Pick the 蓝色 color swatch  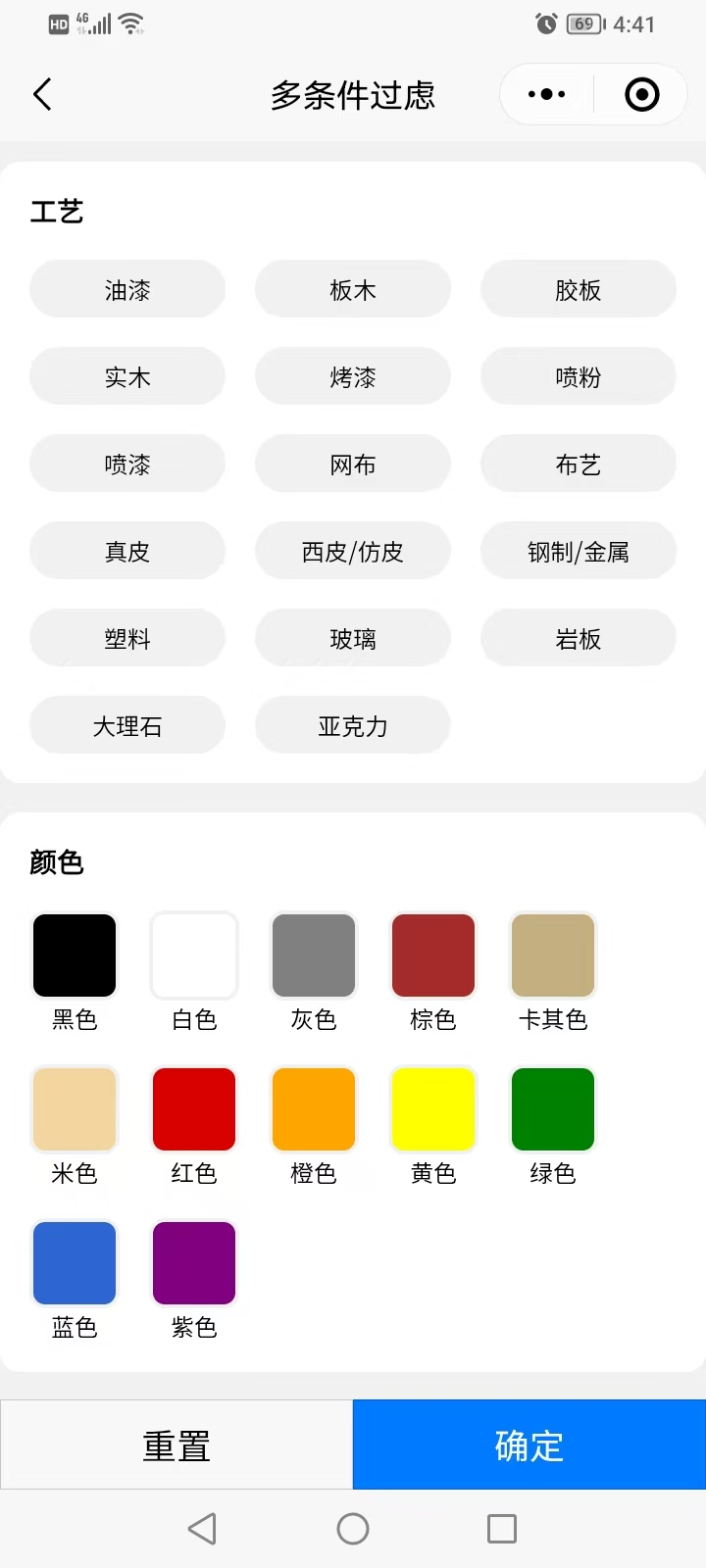click(75, 1263)
